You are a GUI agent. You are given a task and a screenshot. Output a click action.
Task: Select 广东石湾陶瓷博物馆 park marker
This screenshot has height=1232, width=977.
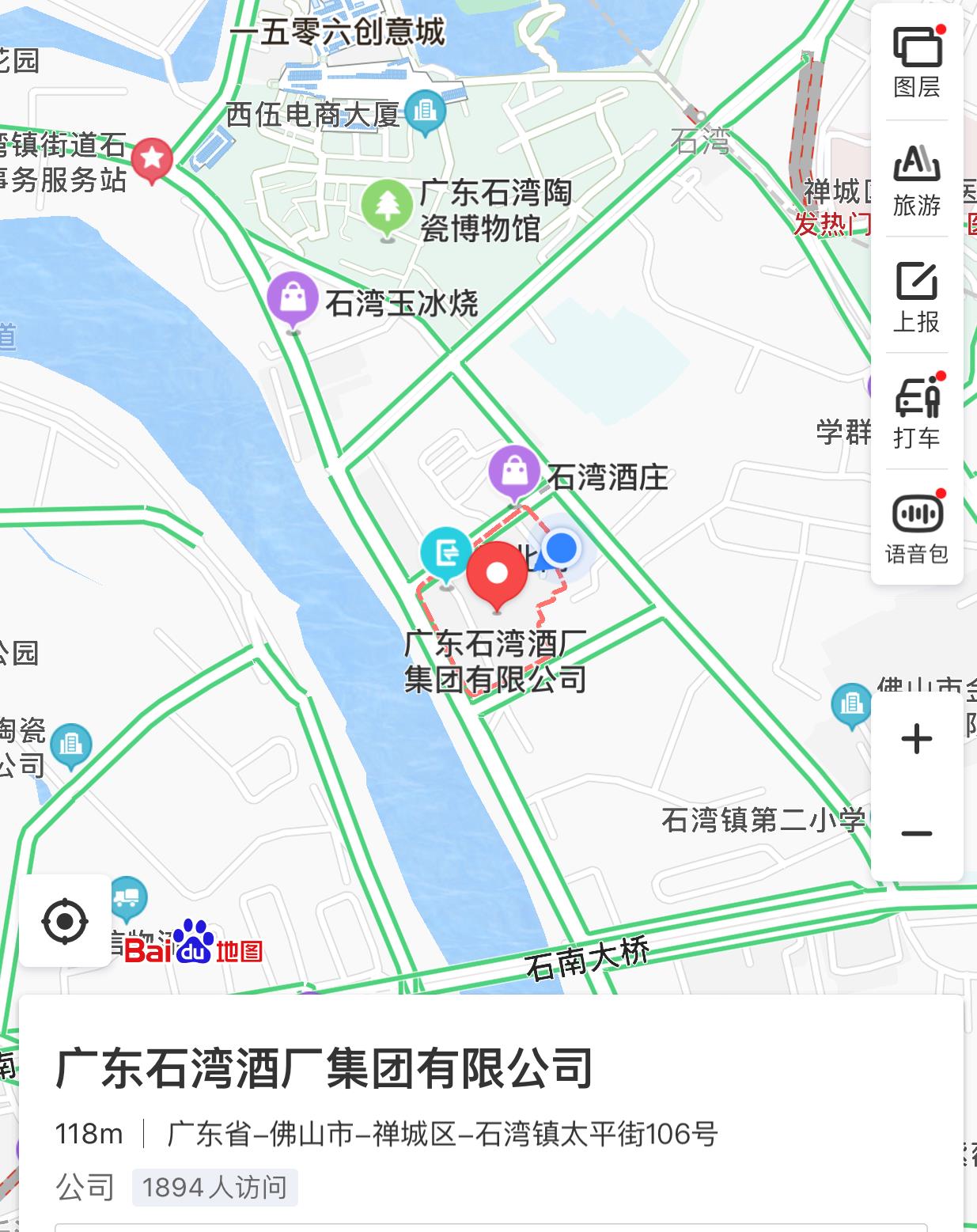point(387,207)
